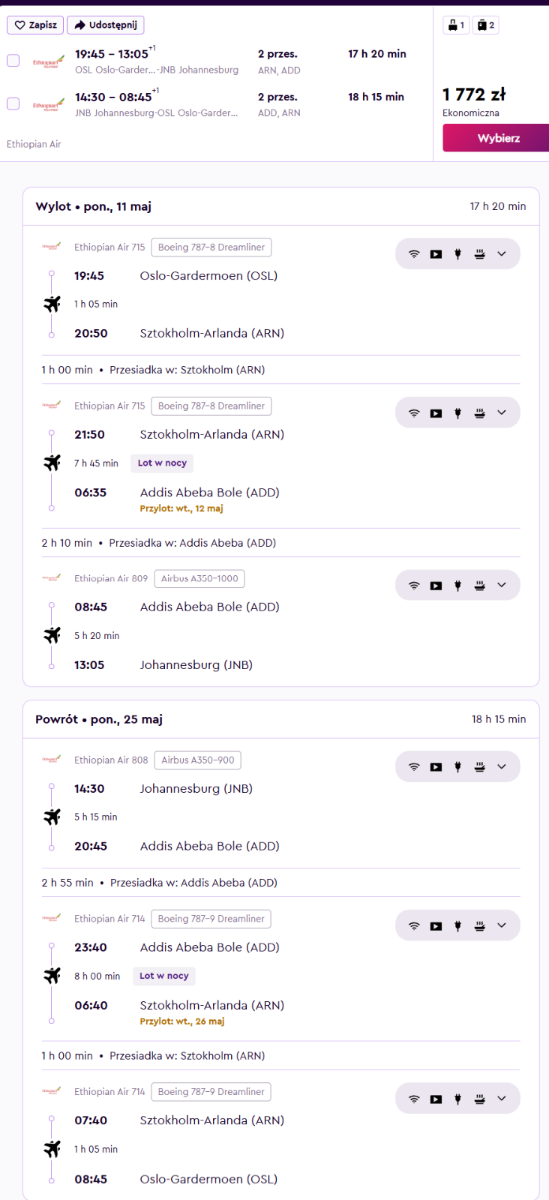Expand amenities for the 07:40 Stockholm departure
This screenshot has width=549, height=1200.
501,1098
